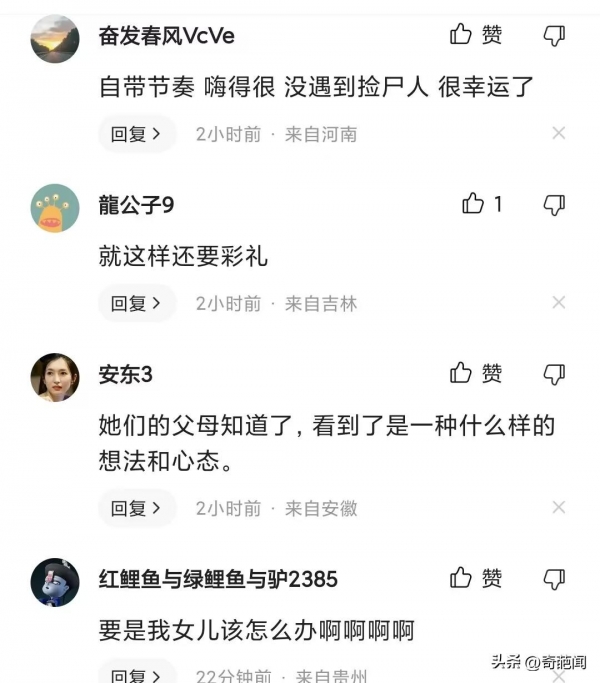This screenshot has height=683, width=600.
Task: View 龍公子9's profile avatar
Action: [x=55, y=208]
